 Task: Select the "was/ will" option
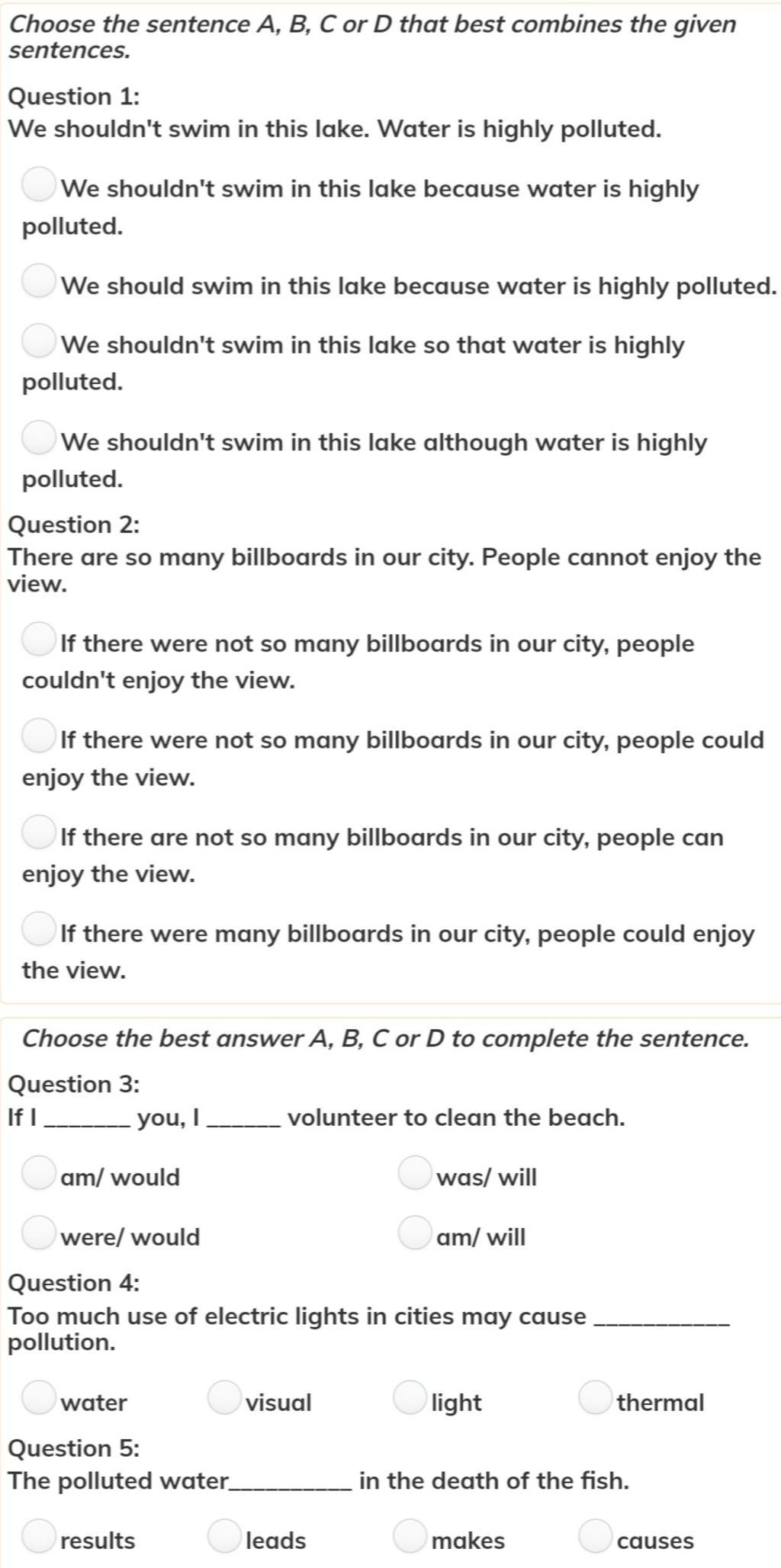coord(414,1173)
